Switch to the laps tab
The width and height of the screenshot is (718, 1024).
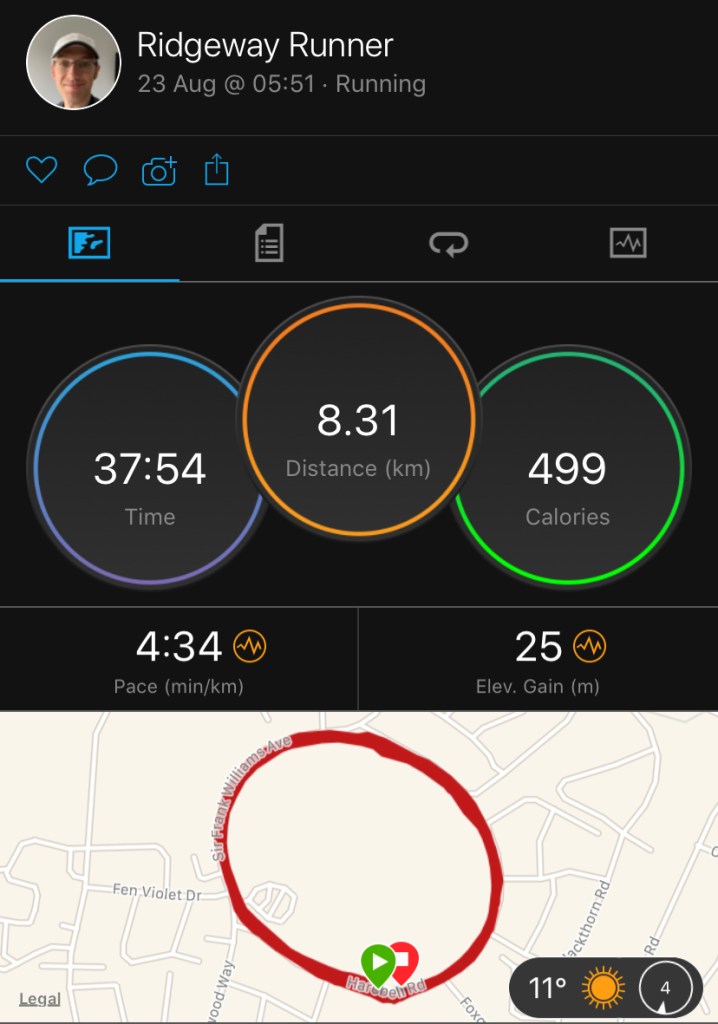(x=448, y=243)
